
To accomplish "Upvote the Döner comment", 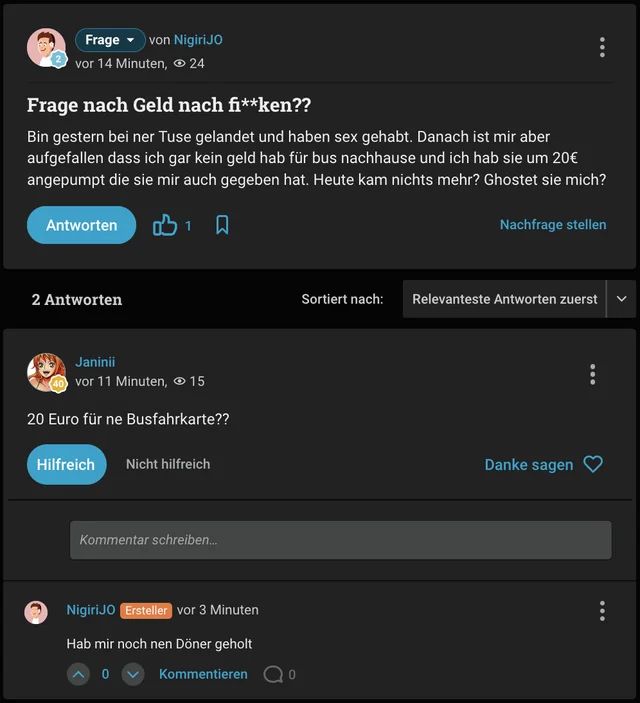I will (x=79, y=674).
